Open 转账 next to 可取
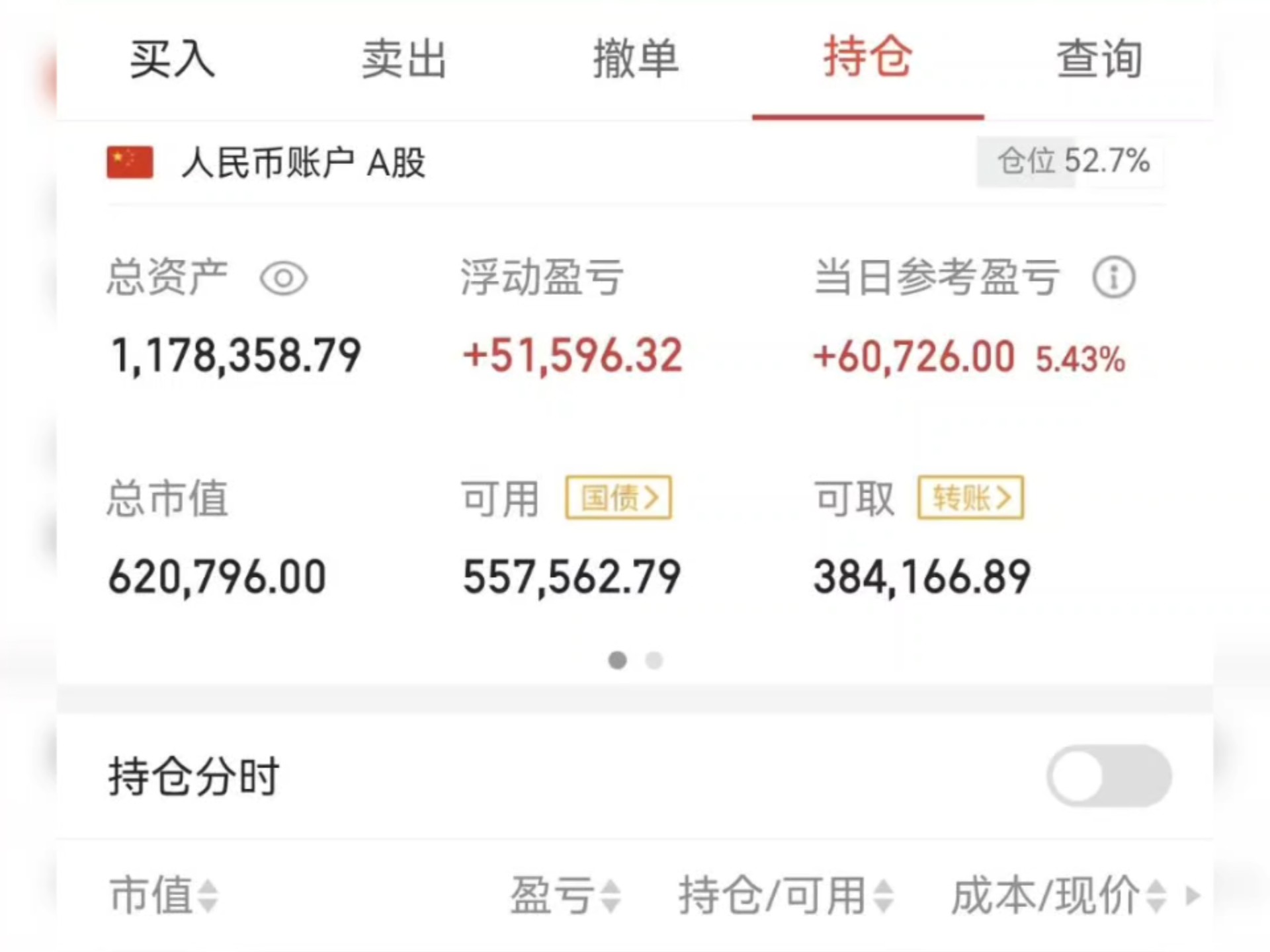1270x952 pixels. coord(971,497)
